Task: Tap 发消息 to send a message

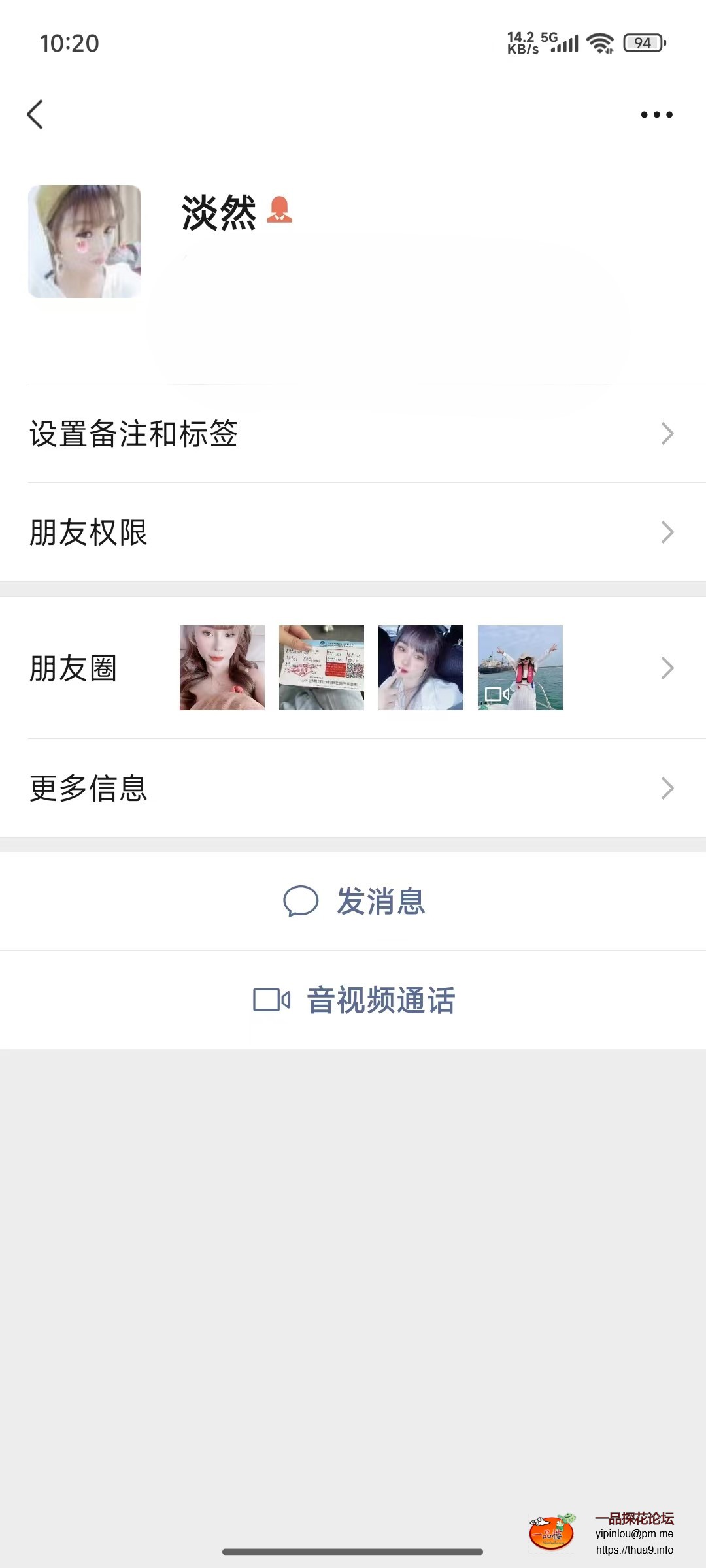Action: coord(354,902)
